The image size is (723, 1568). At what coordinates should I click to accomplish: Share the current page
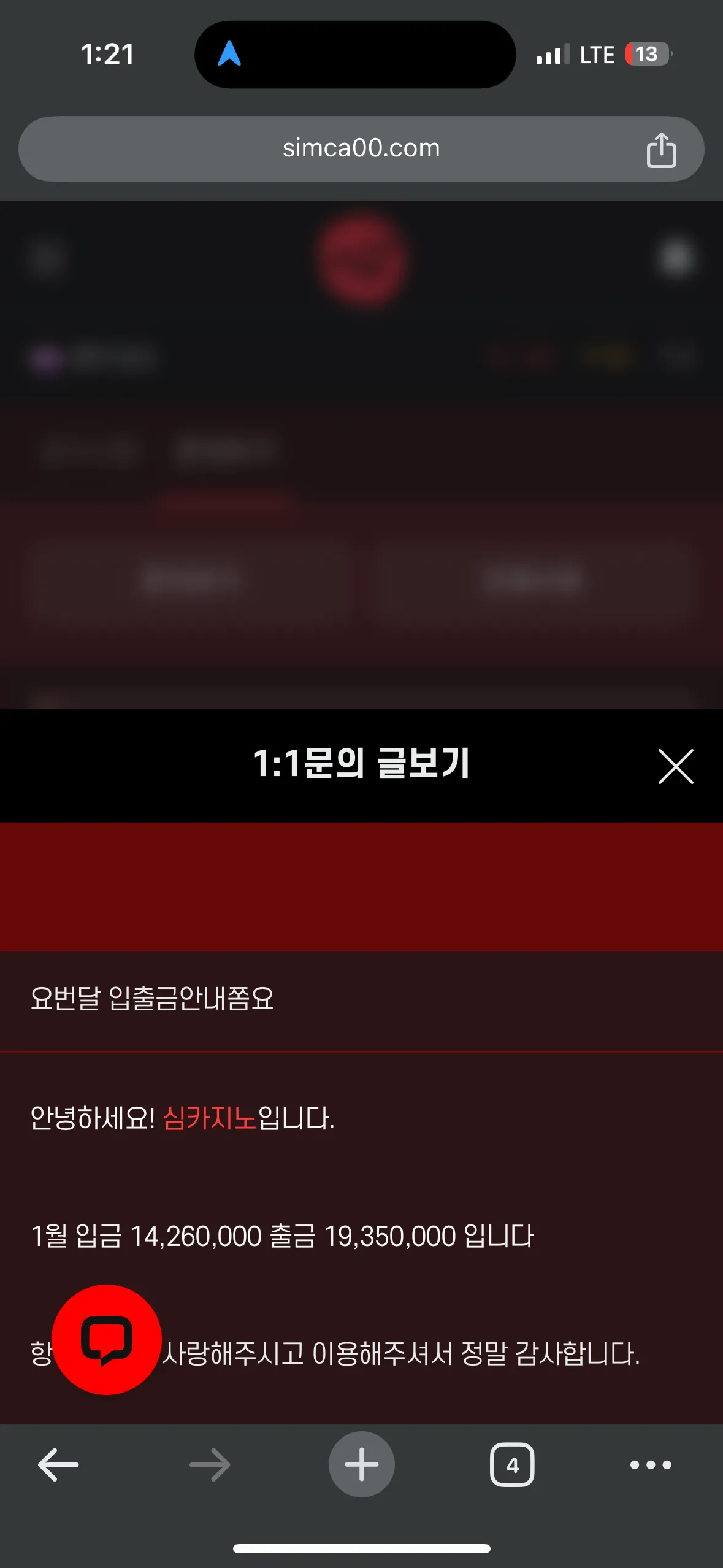coord(661,150)
